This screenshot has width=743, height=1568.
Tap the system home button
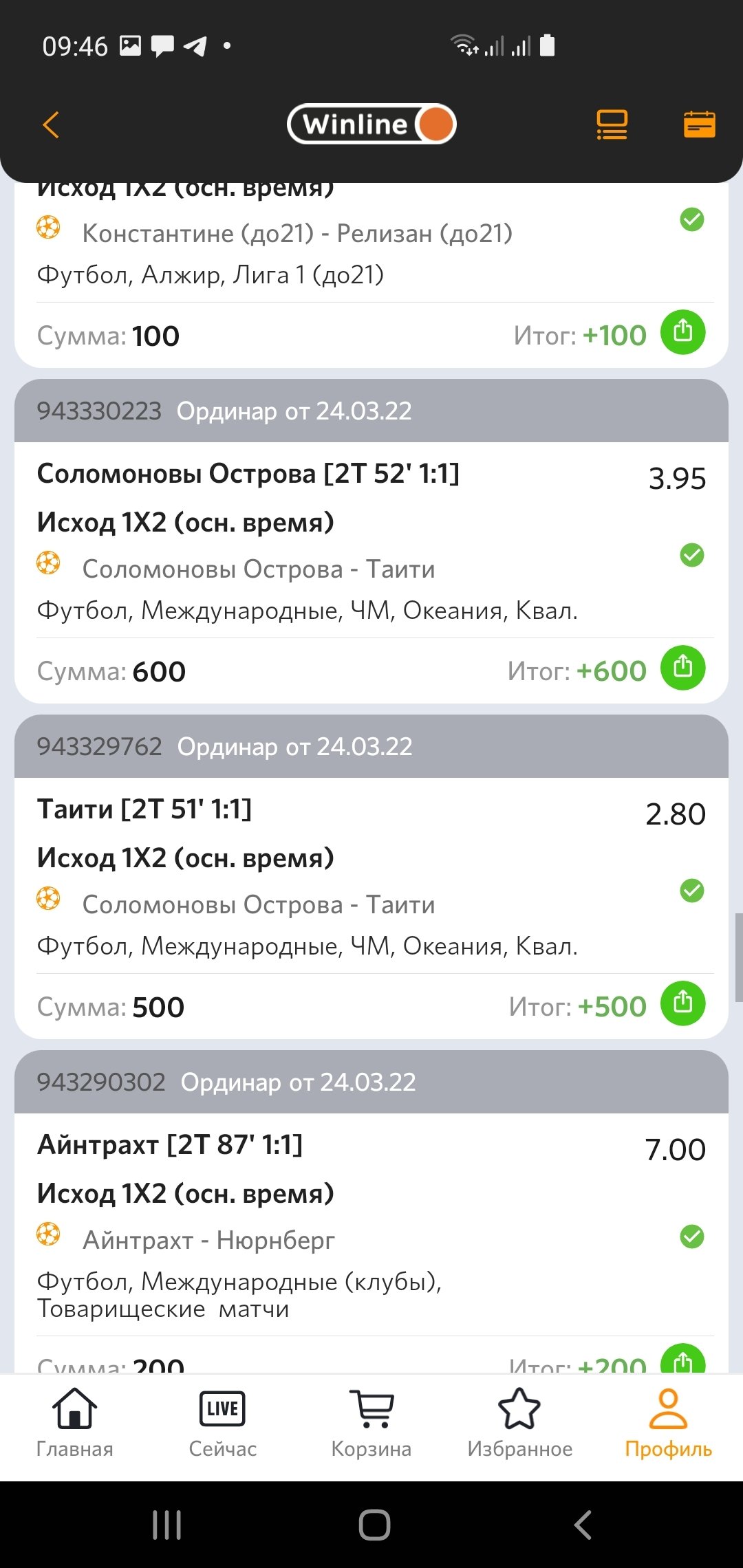(374, 1525)
